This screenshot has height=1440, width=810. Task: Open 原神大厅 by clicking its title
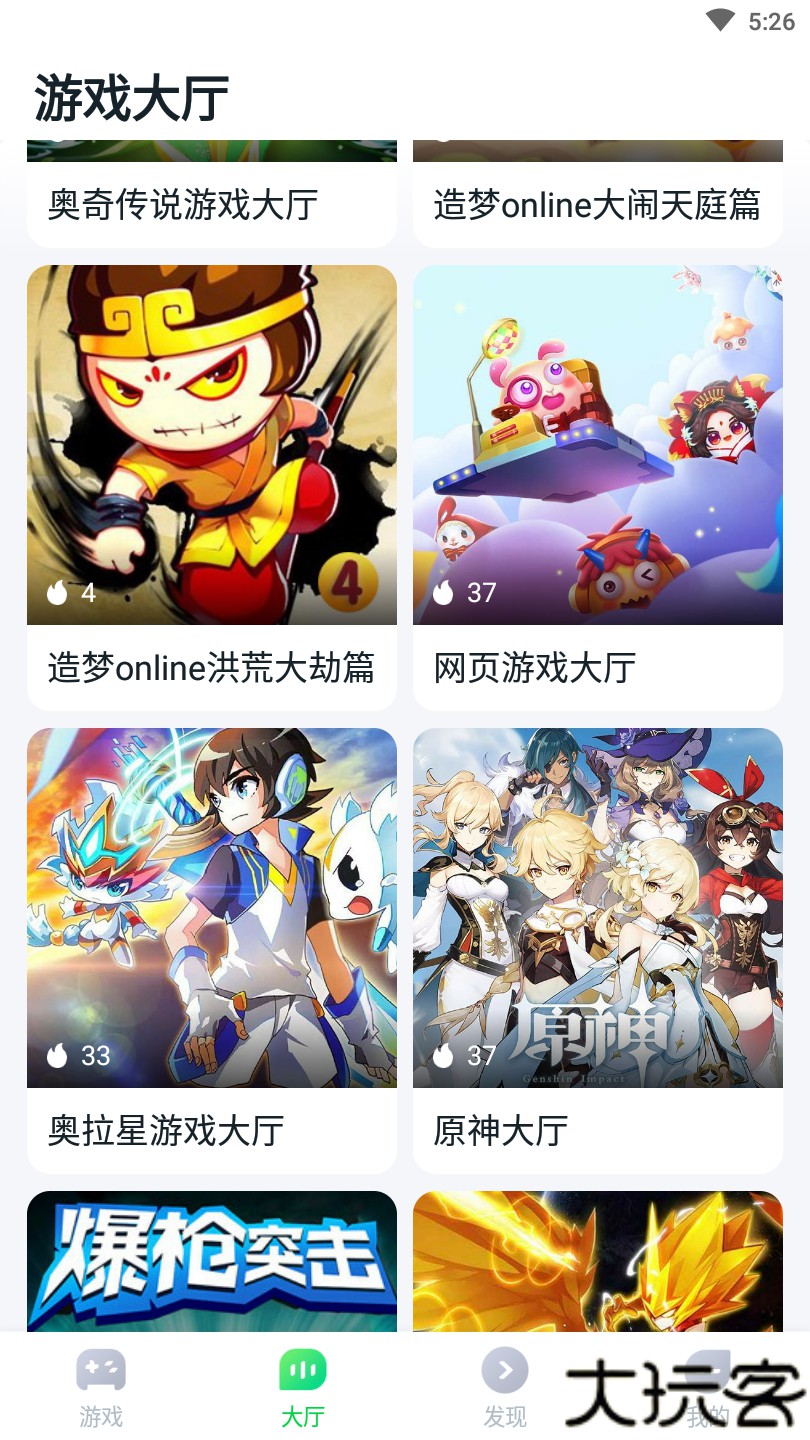pos(500,1130)
